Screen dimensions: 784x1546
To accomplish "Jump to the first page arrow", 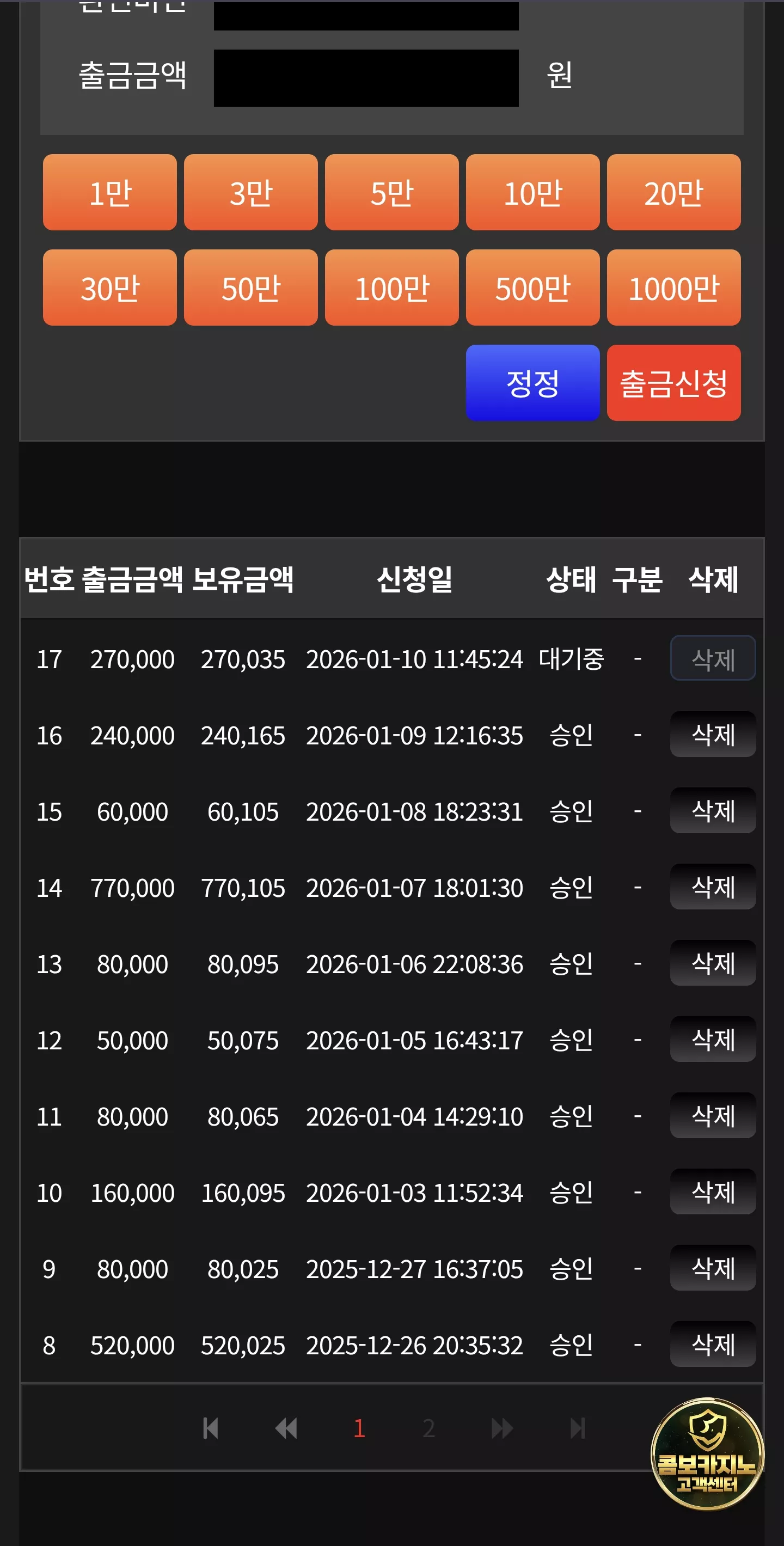I will [210, 1428].
